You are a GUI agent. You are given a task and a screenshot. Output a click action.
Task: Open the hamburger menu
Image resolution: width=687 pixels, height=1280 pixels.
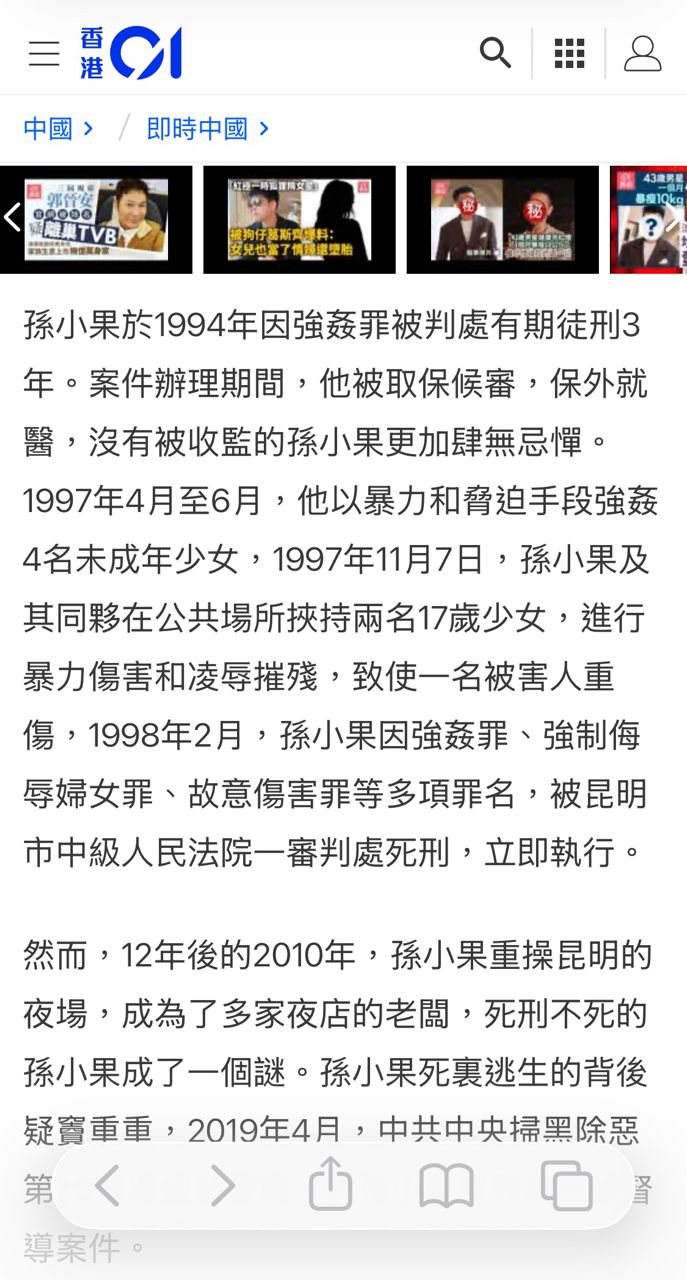(x=43, y=54)
